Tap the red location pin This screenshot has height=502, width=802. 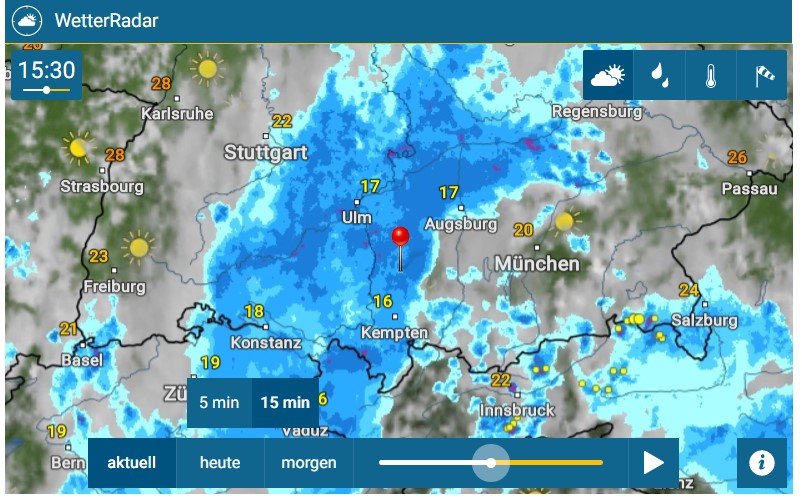pos(401,237)
